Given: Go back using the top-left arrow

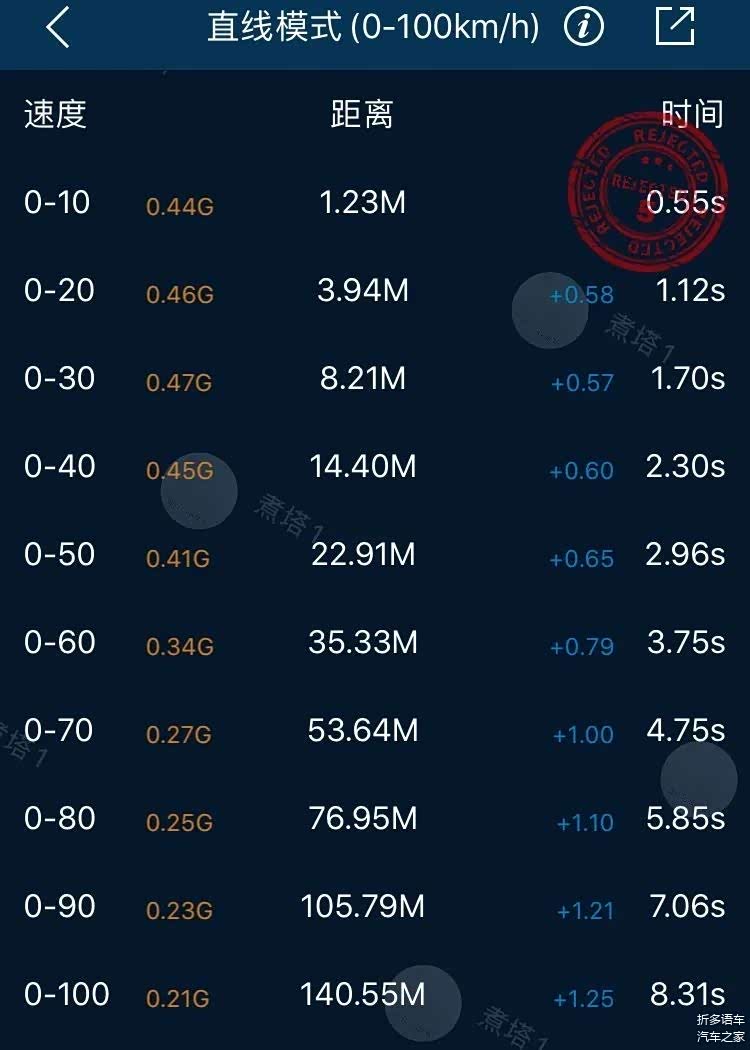Looking at the screenshot, I should pos(58,28).
